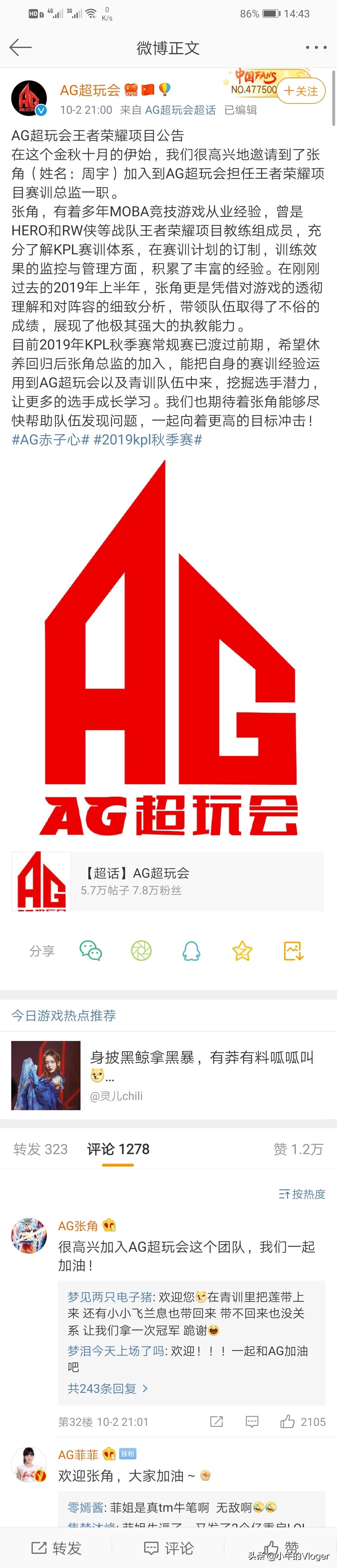Image resolution: width=337 pixels, height=1568 pixels.
Task: Go back with the top-left arrow
Action: coord(20,47)
